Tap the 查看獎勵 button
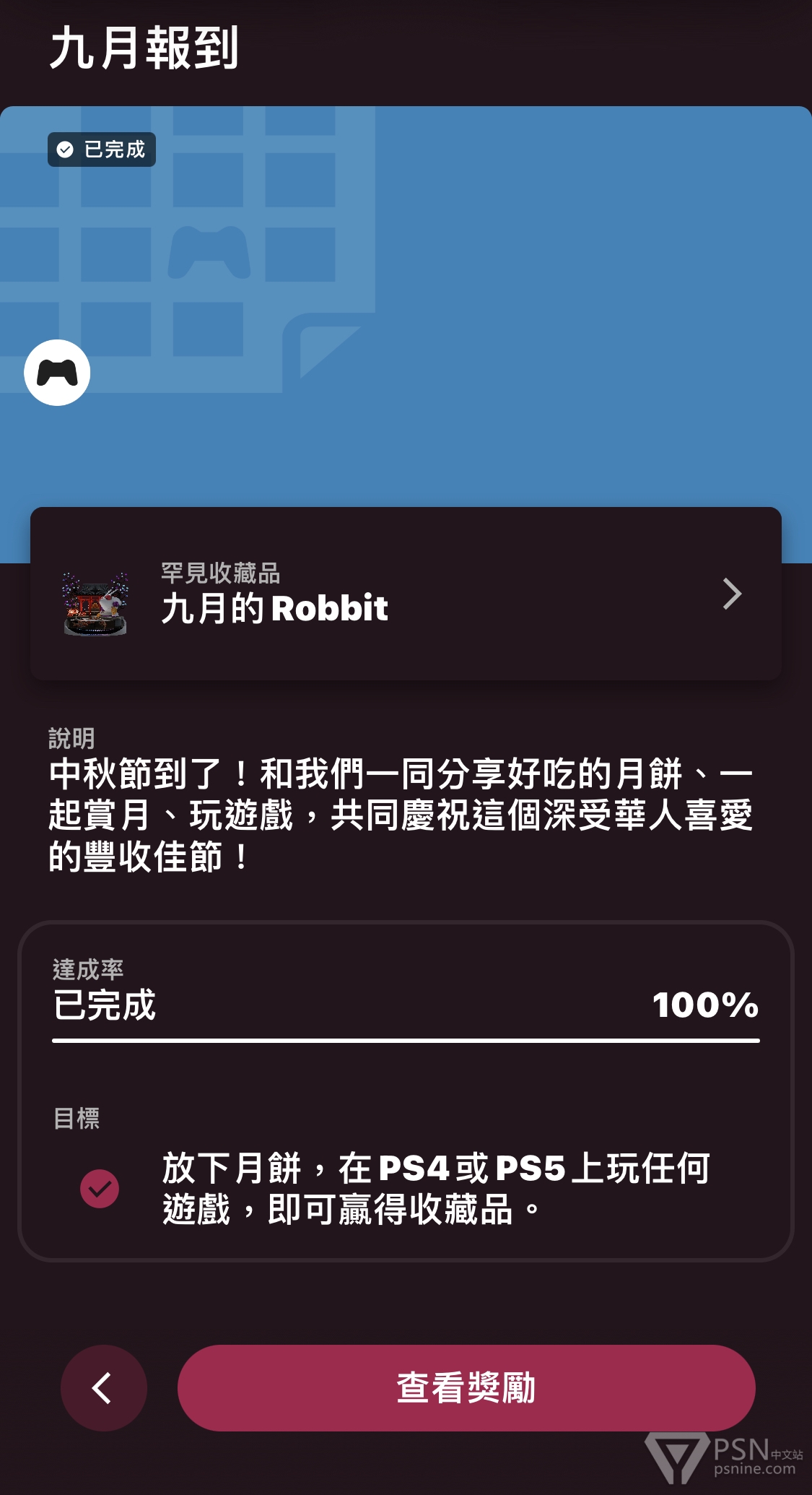The image size is (812, 1495). pos(466,1387)
